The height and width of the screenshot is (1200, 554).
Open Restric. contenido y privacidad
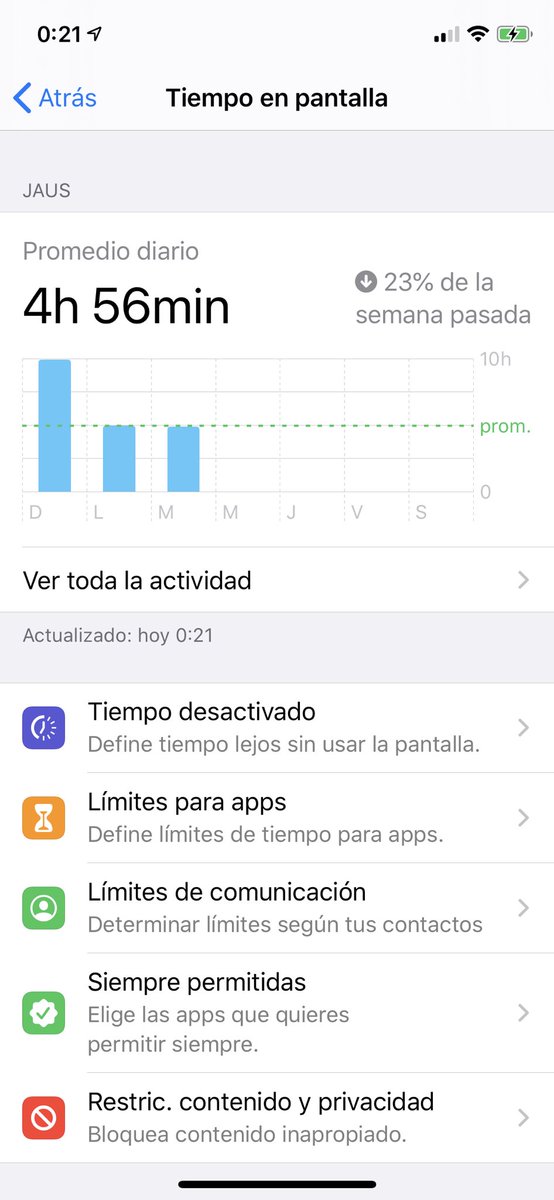277,1117
